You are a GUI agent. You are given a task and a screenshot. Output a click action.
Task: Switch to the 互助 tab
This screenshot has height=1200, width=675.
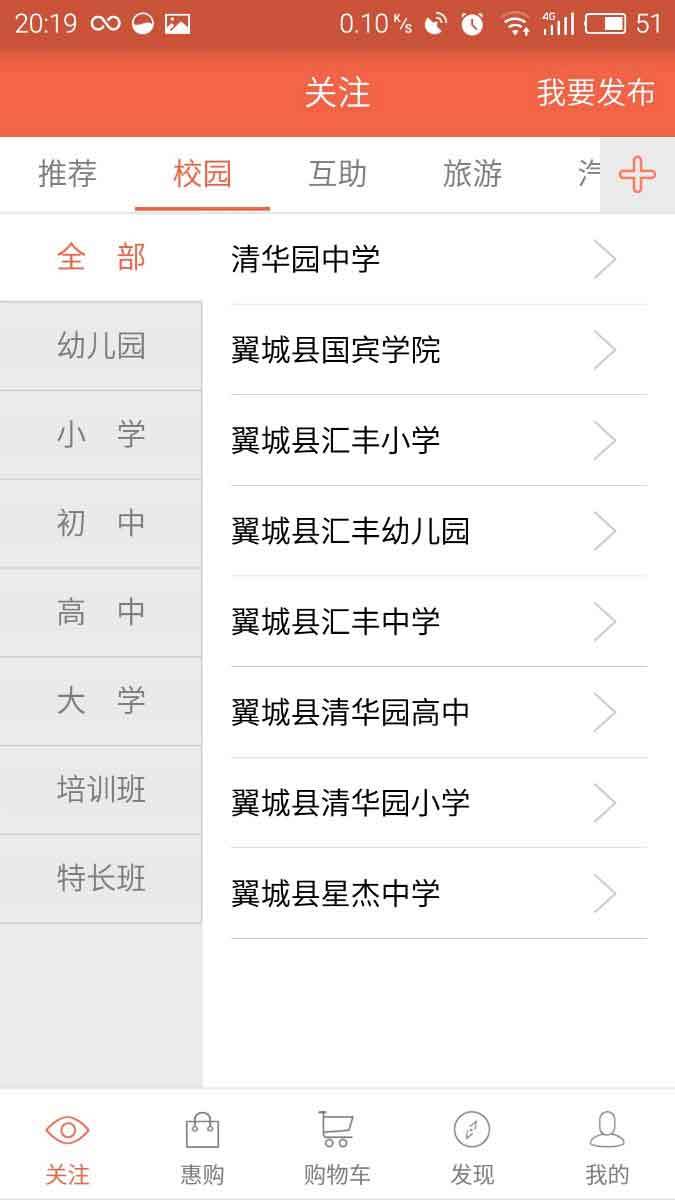coord(337,174)
